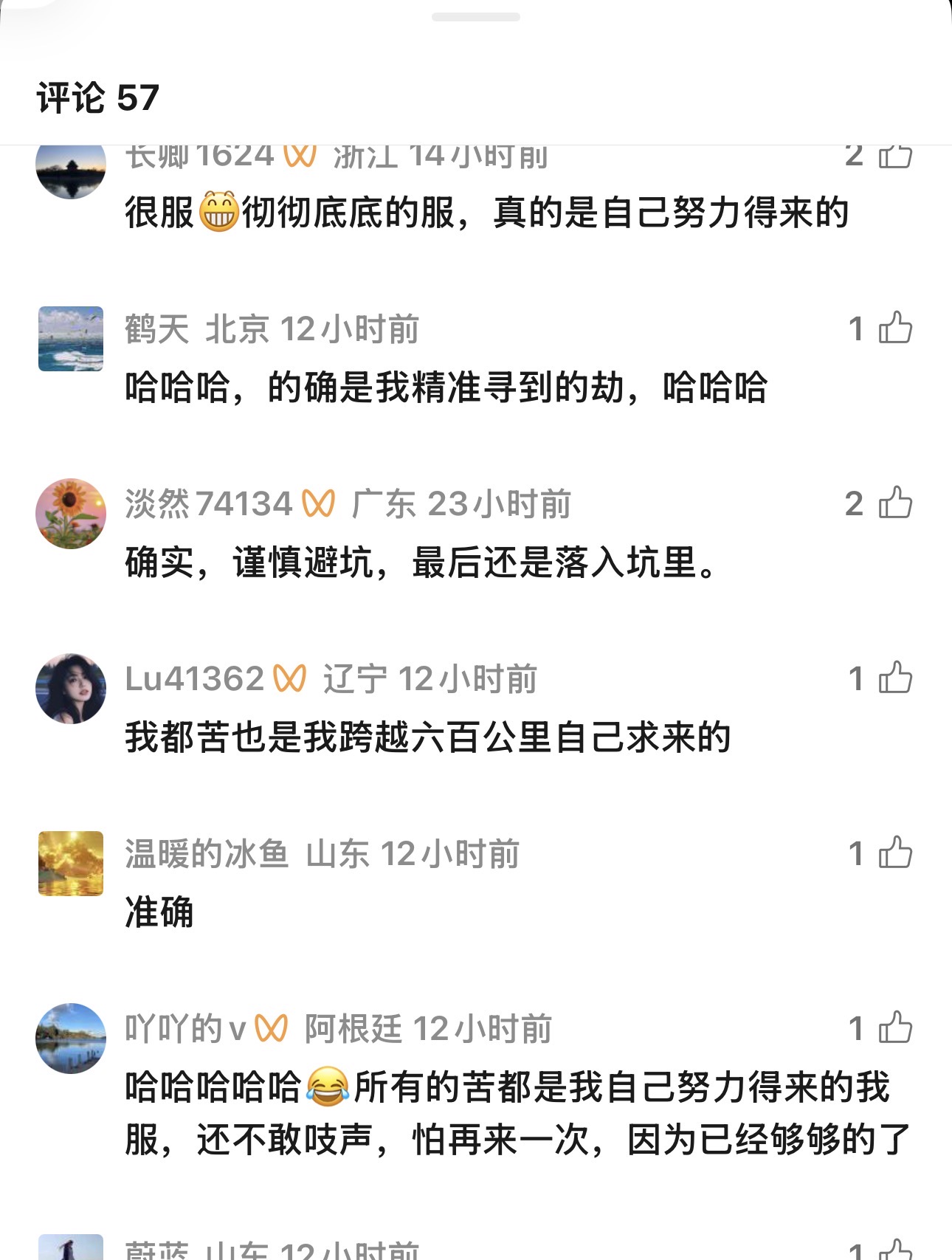This screenshot has height=1260, width=952.
Task: Like 淡然74134's comment about 避坑
Action: coord(895,503)
